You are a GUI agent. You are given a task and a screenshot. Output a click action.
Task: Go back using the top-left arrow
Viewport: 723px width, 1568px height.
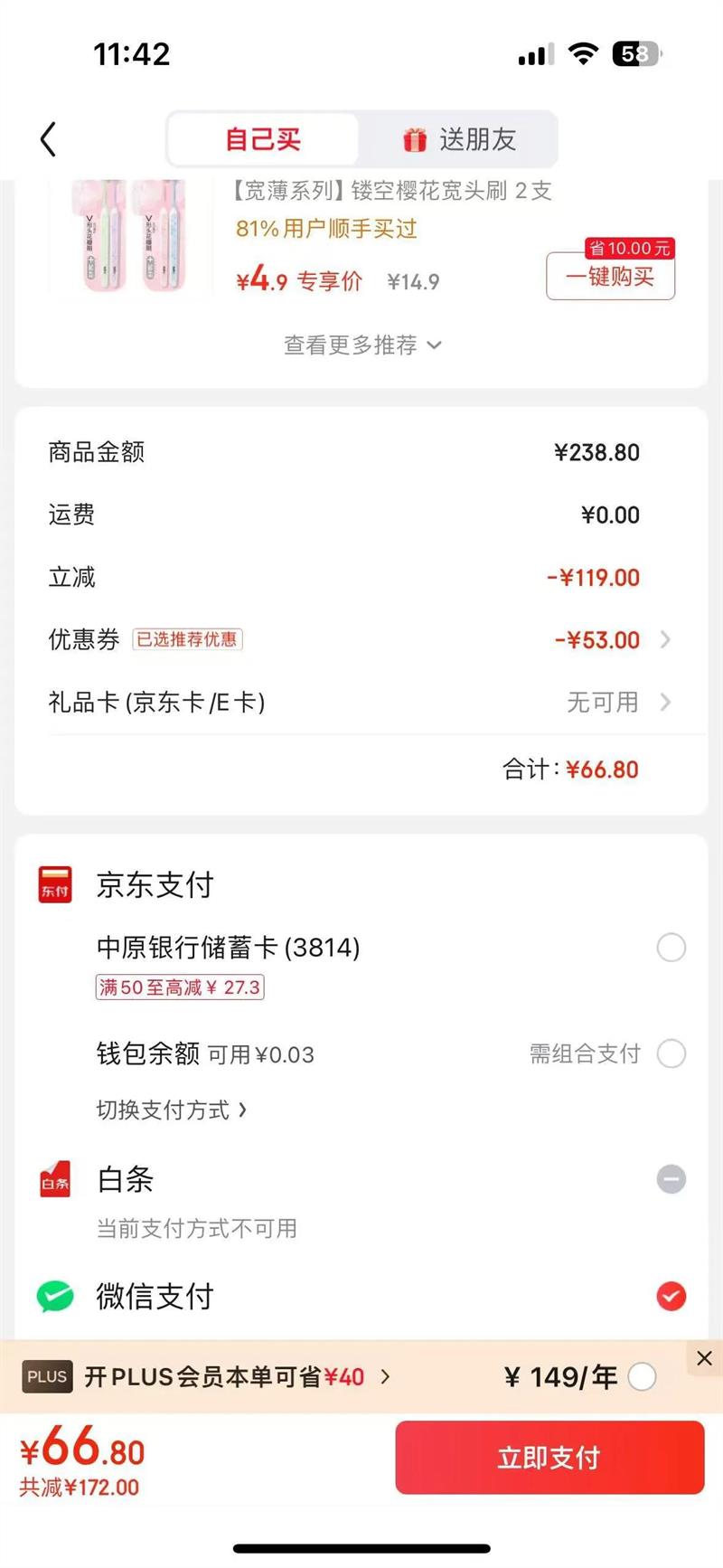pyautogui.click(x=49, y=139)
